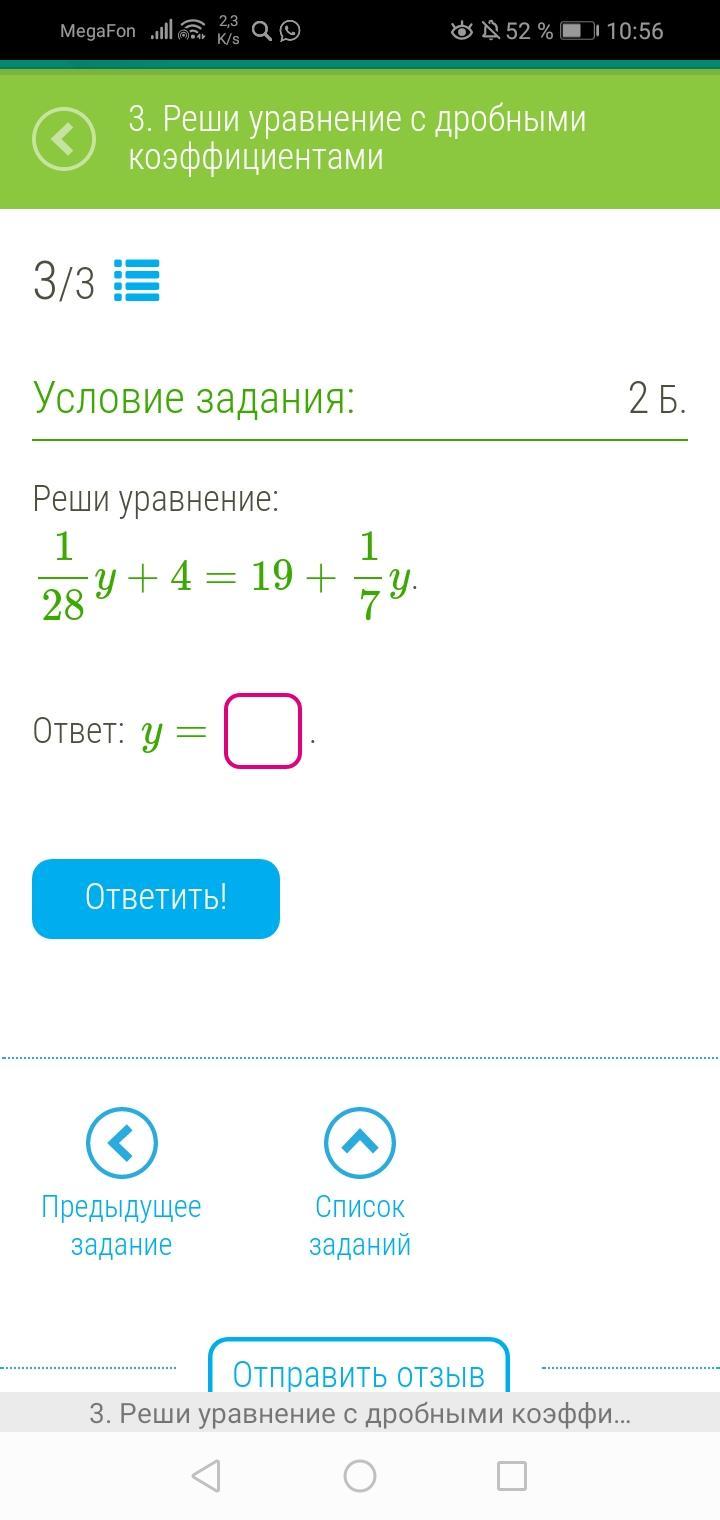The height and width of the screenshot is (1520, 720).
Task: Tap Отправить отзыв button
Action: pos(359,1368)
